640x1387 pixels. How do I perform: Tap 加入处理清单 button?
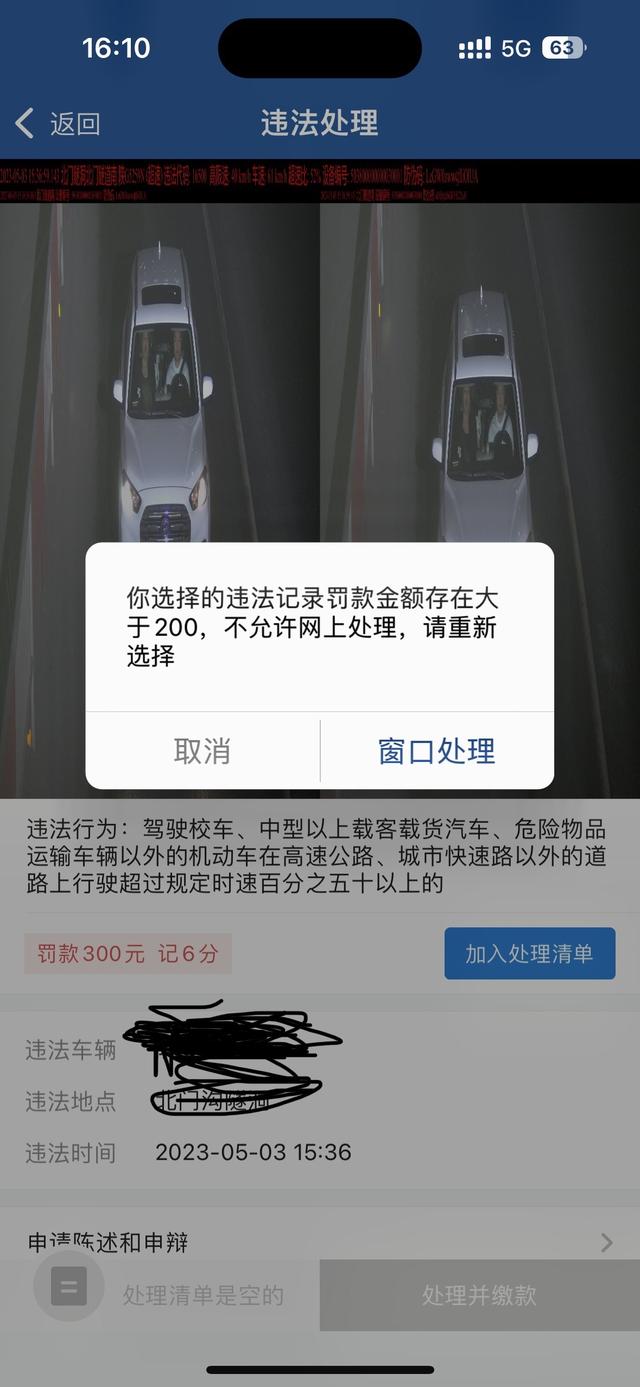(529, 953)
